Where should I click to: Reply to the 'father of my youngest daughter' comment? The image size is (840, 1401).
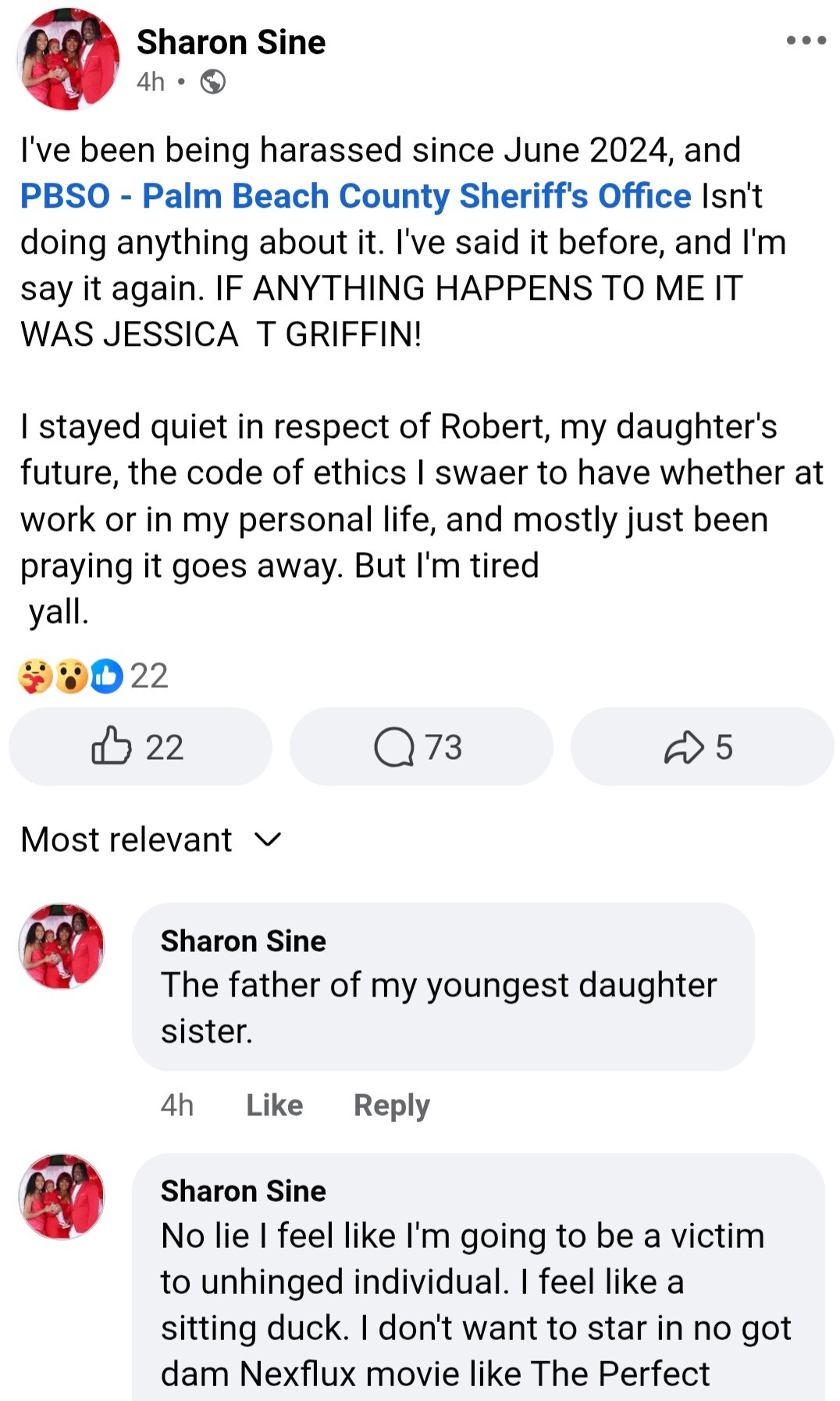[x=391, y=1105]
